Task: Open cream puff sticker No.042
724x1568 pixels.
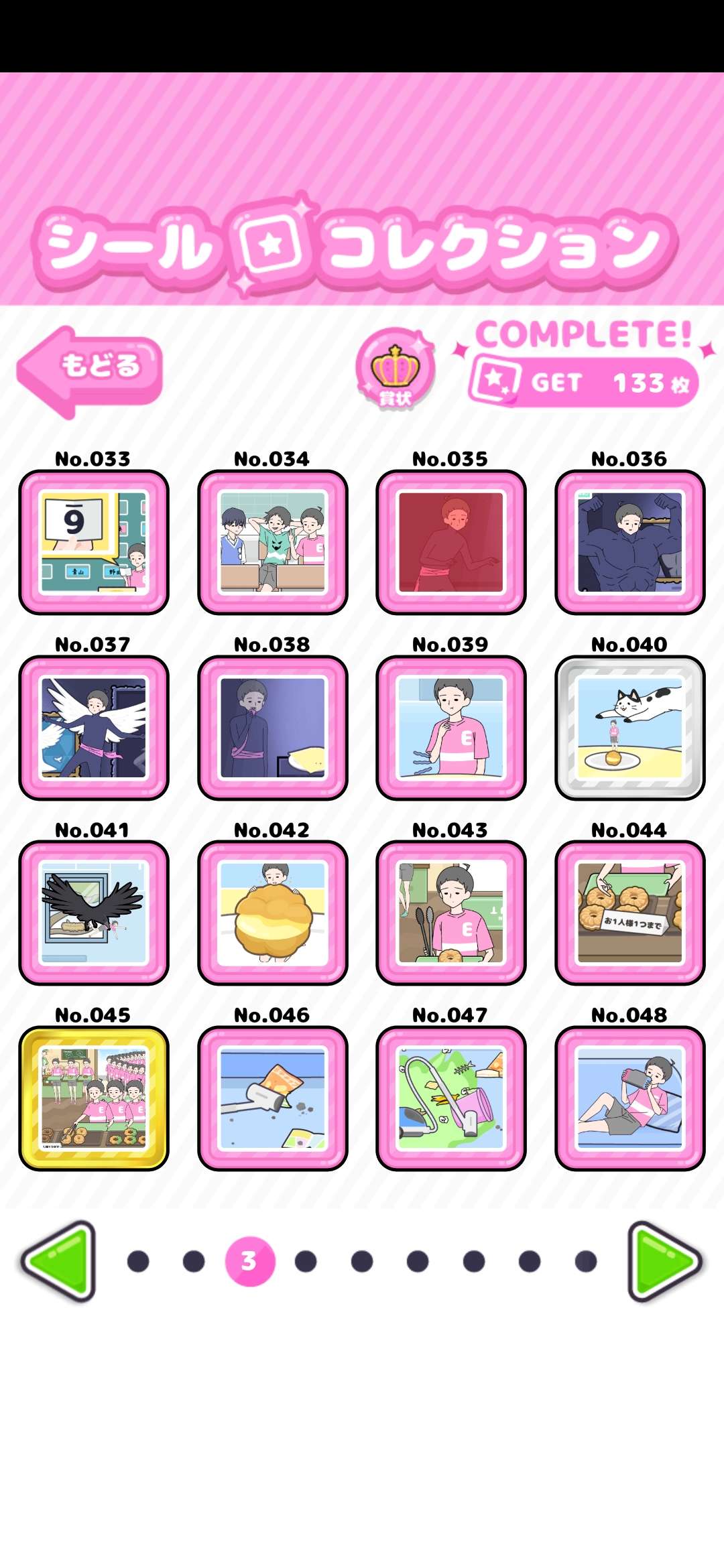Action: point(273,913)
